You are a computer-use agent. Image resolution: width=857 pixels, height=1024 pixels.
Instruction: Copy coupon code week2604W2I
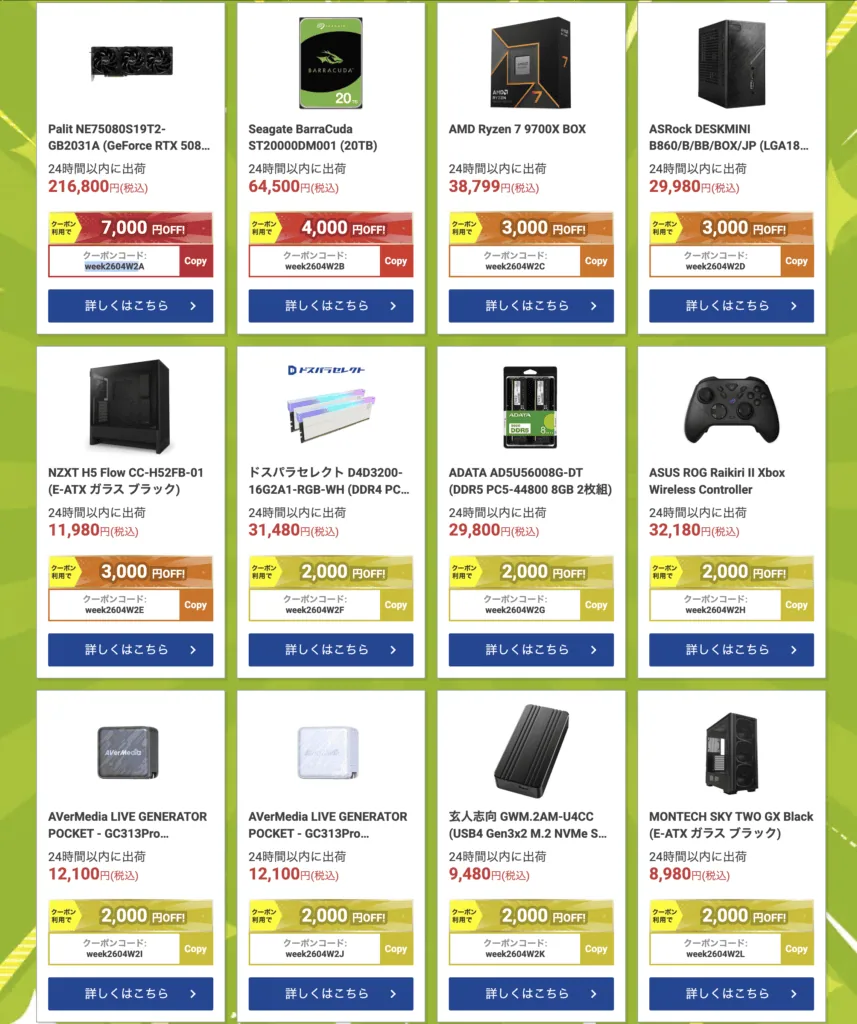click(195, 949)
